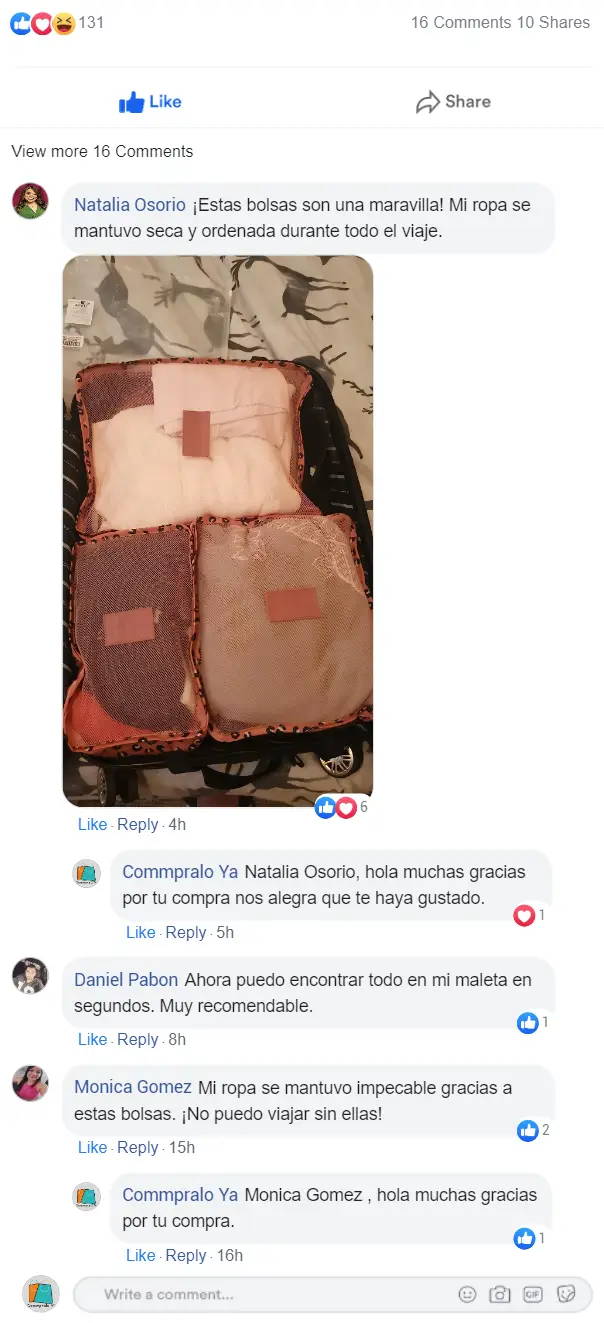Screen dimensions: 604x1323
Task: Reply to Monica Gomez's comment
Action: coord(138,1147)
